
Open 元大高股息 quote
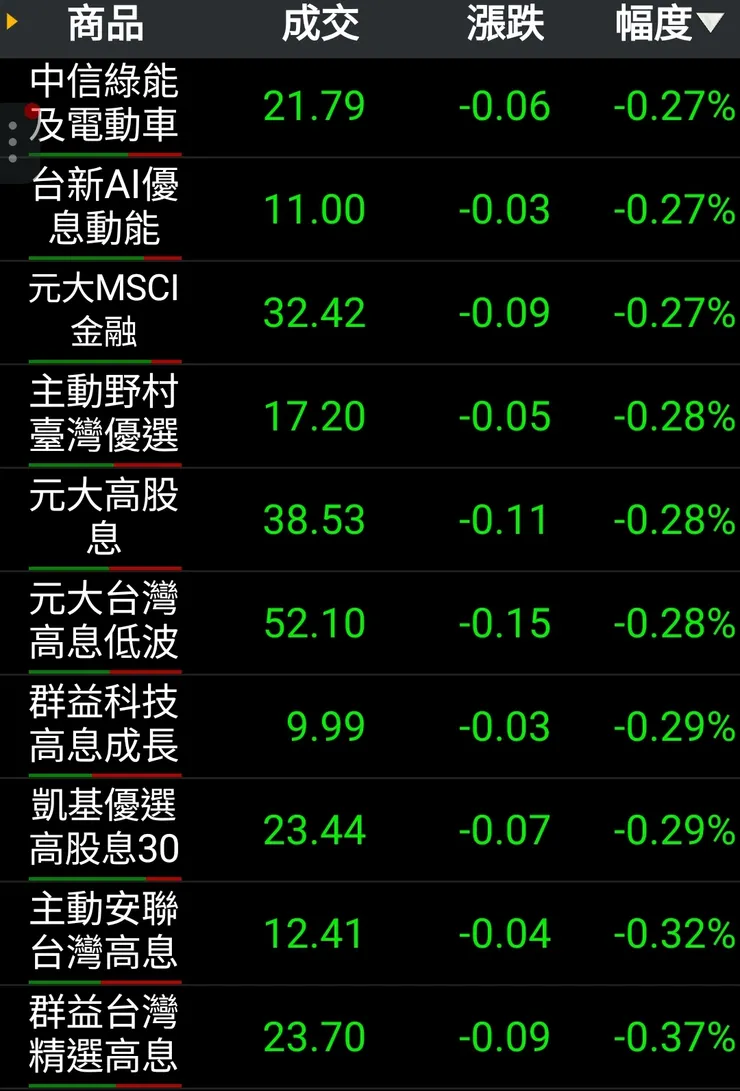pyautogui.click(x=105, y=519)
